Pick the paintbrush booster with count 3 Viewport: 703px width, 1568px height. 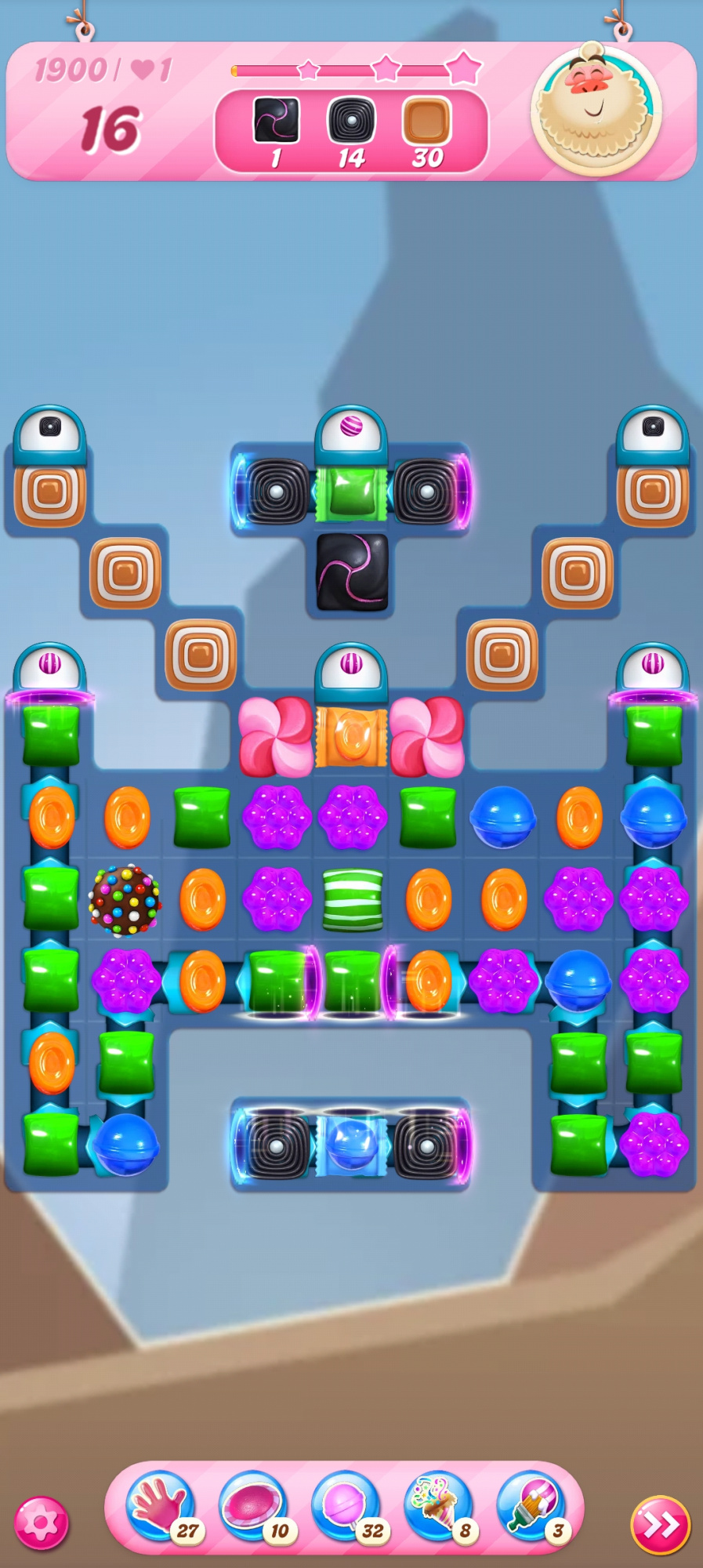click(x=531, y=1506)
